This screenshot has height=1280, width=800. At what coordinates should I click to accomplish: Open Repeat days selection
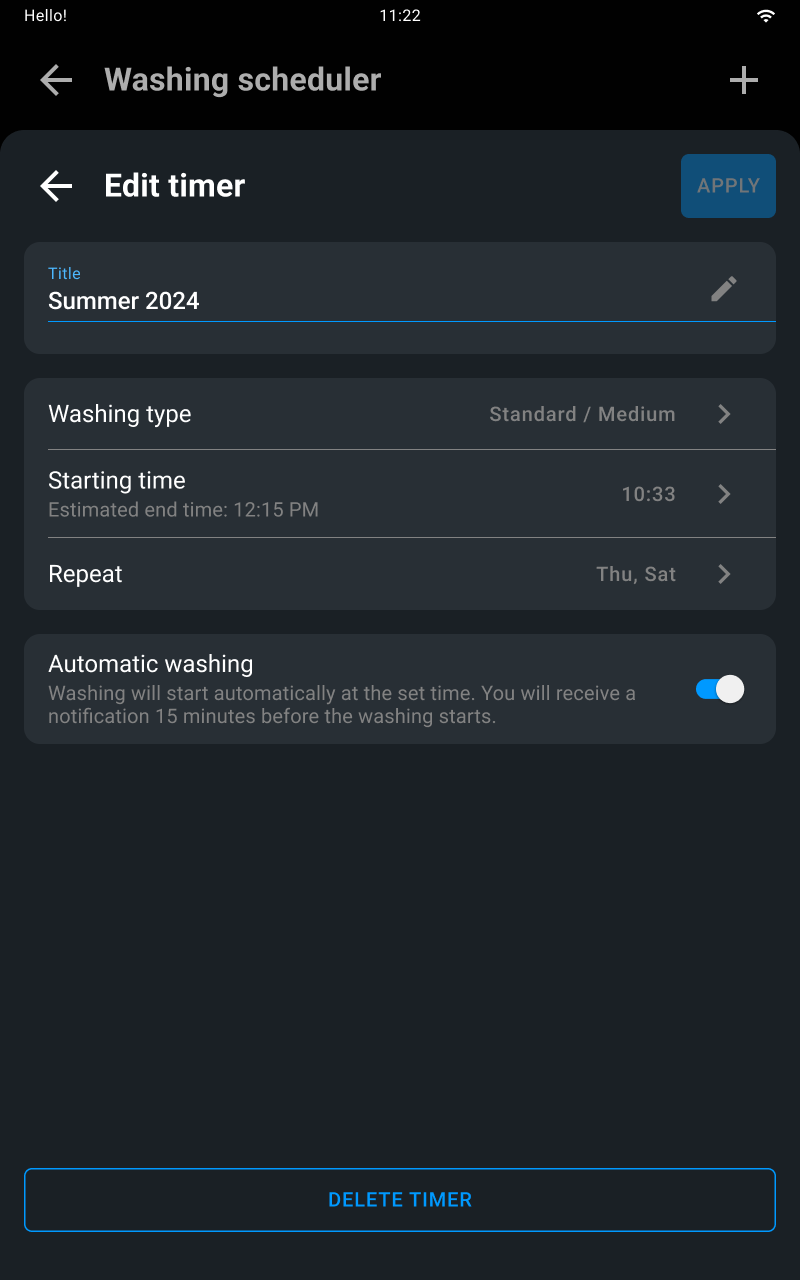(400, 574)
